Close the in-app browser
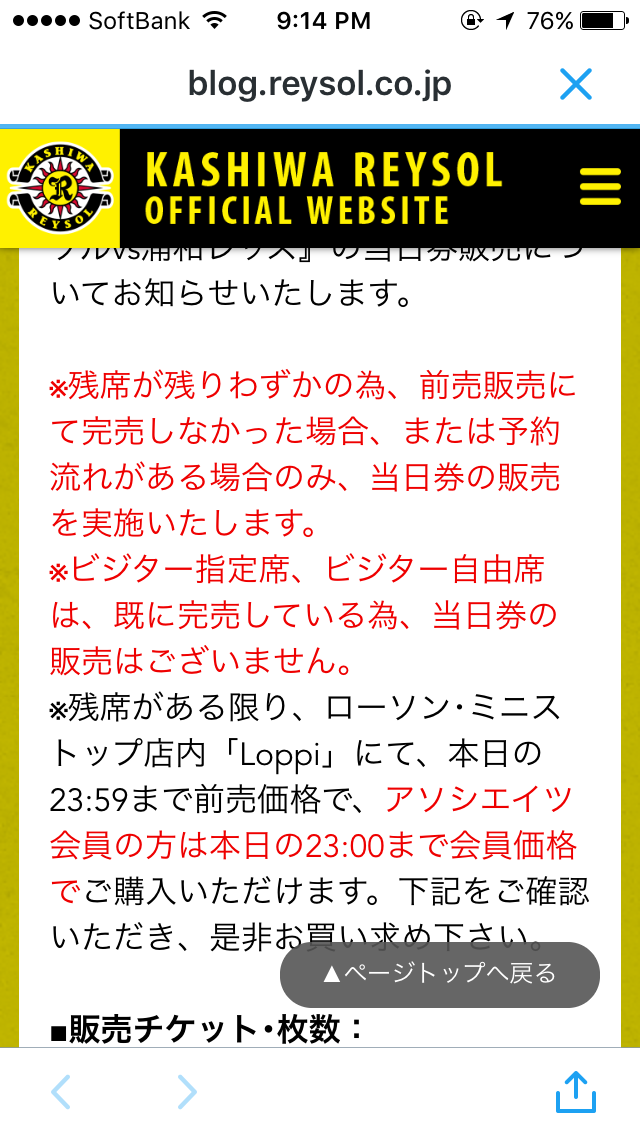640x1136 pixels. coord(576,84)
